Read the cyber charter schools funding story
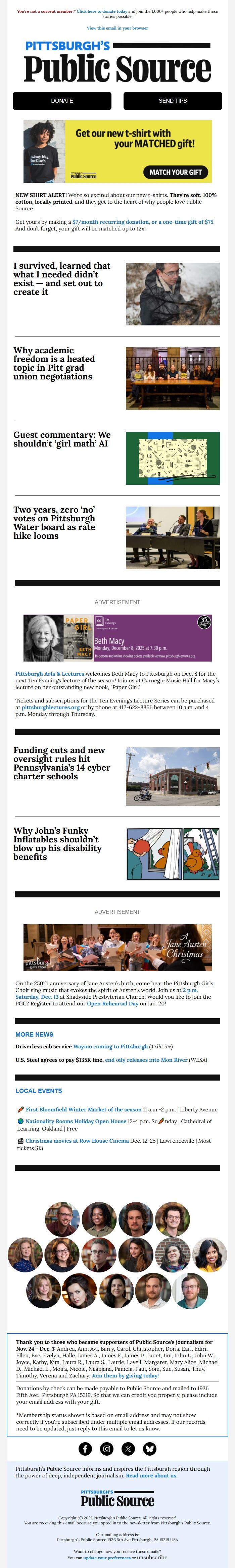This screenshot has height=1568, width=235. point(58,763)
